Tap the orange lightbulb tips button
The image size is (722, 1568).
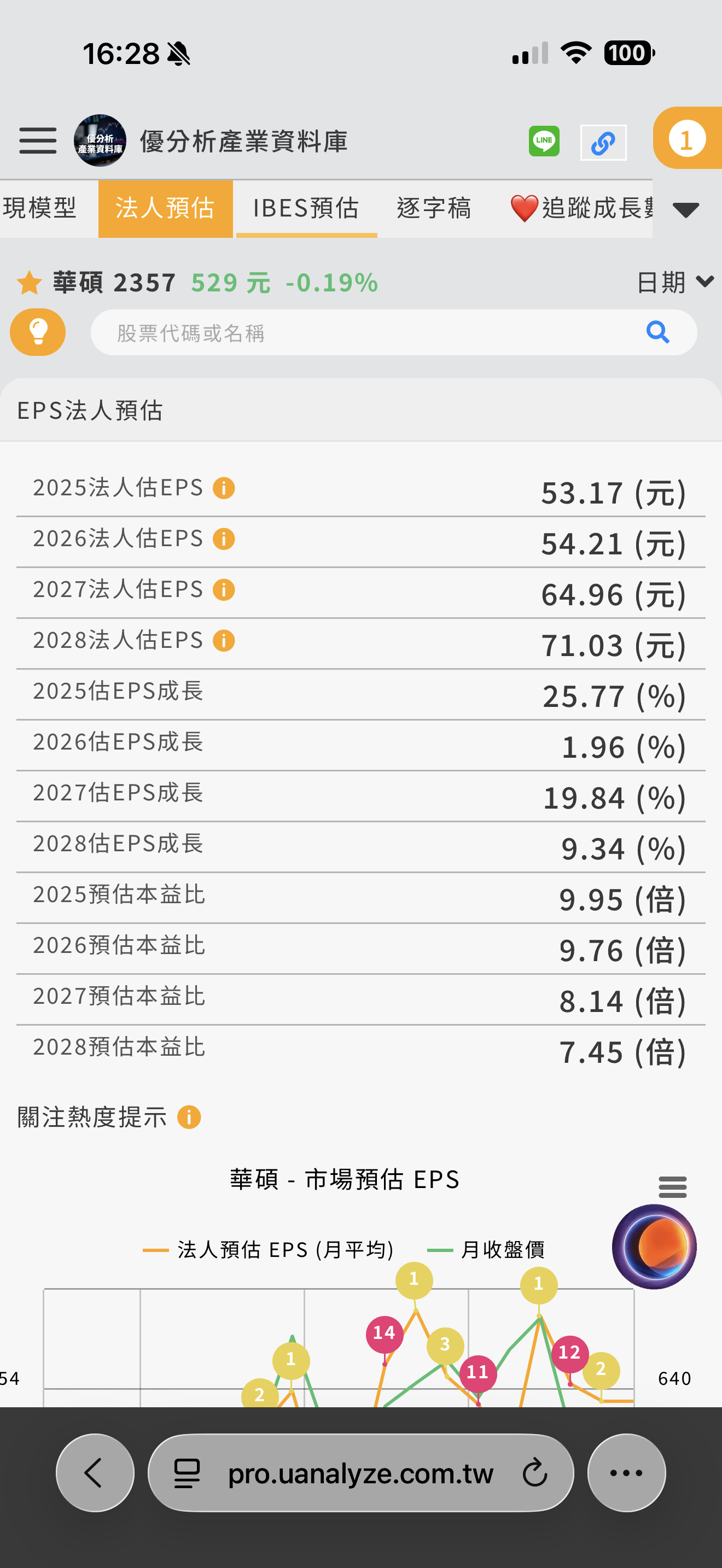(x=38, y=332)
